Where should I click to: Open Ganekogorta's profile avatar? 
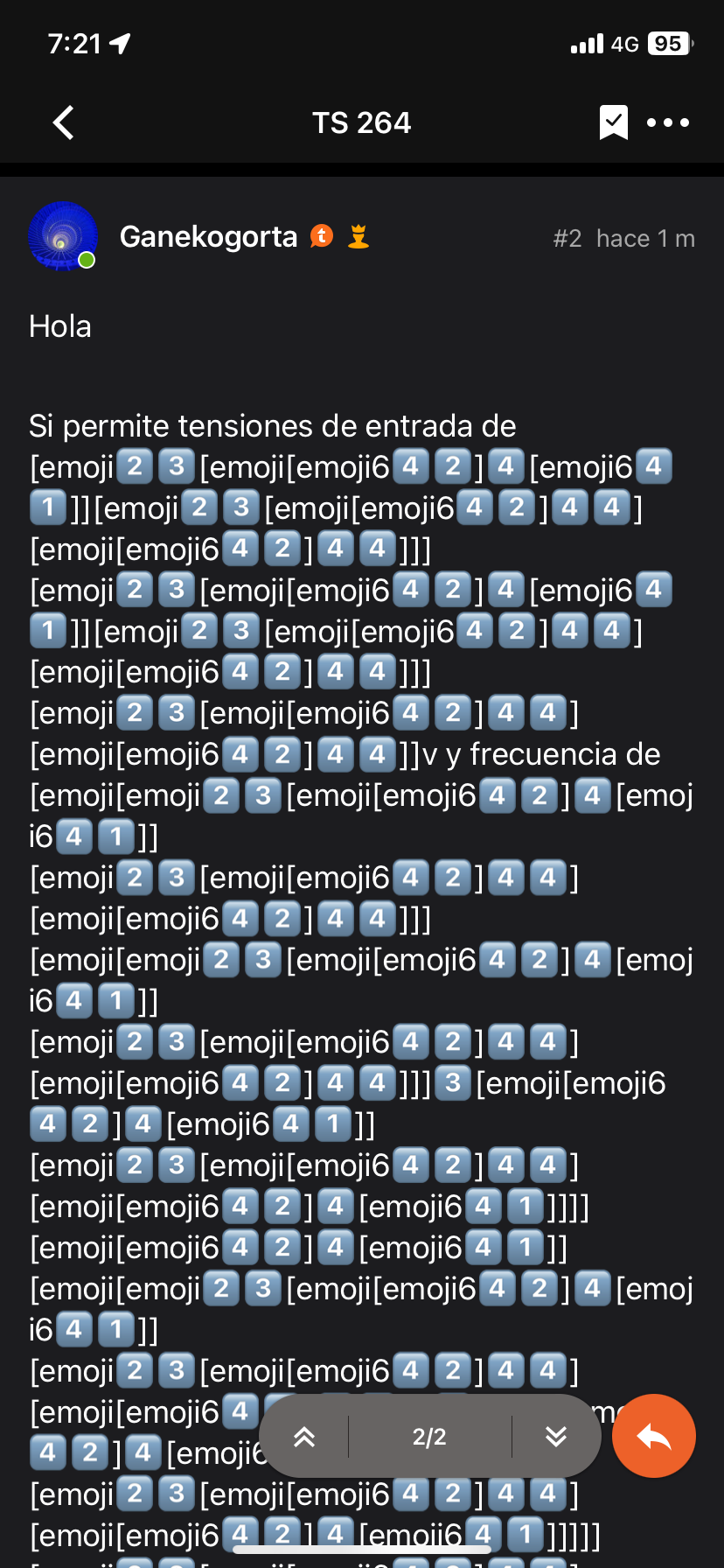click(63, 236)
